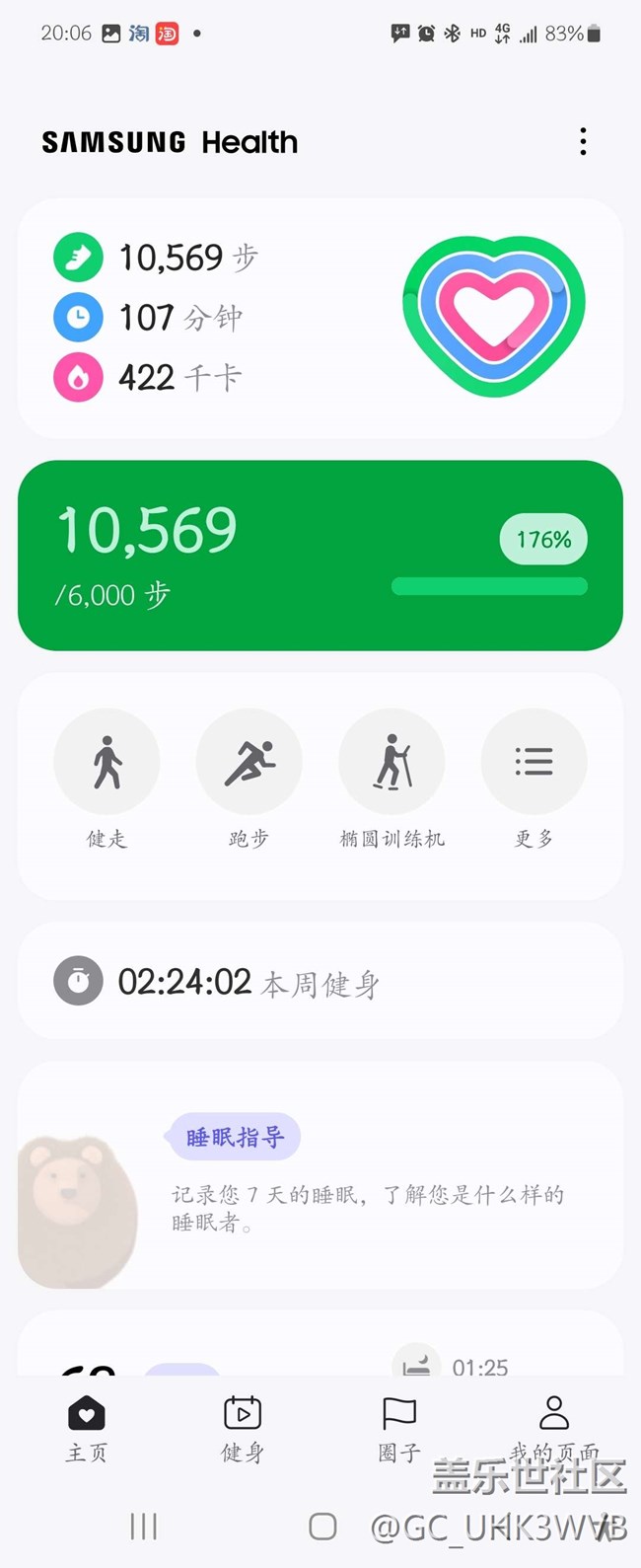Switch to the 圈子 community tab

coord(399,1428)
